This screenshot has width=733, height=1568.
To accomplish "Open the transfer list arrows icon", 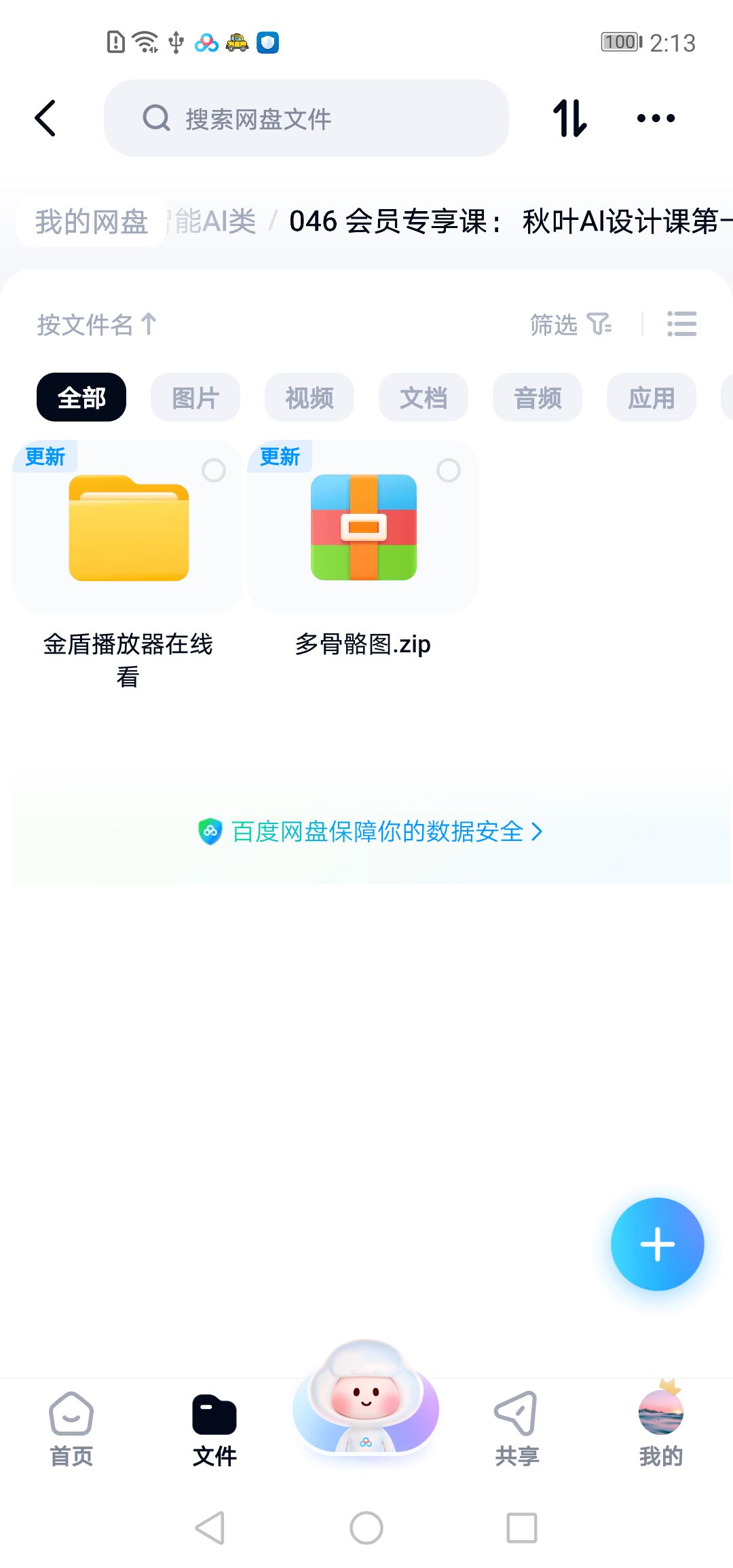I will click(x=569, y=119).
